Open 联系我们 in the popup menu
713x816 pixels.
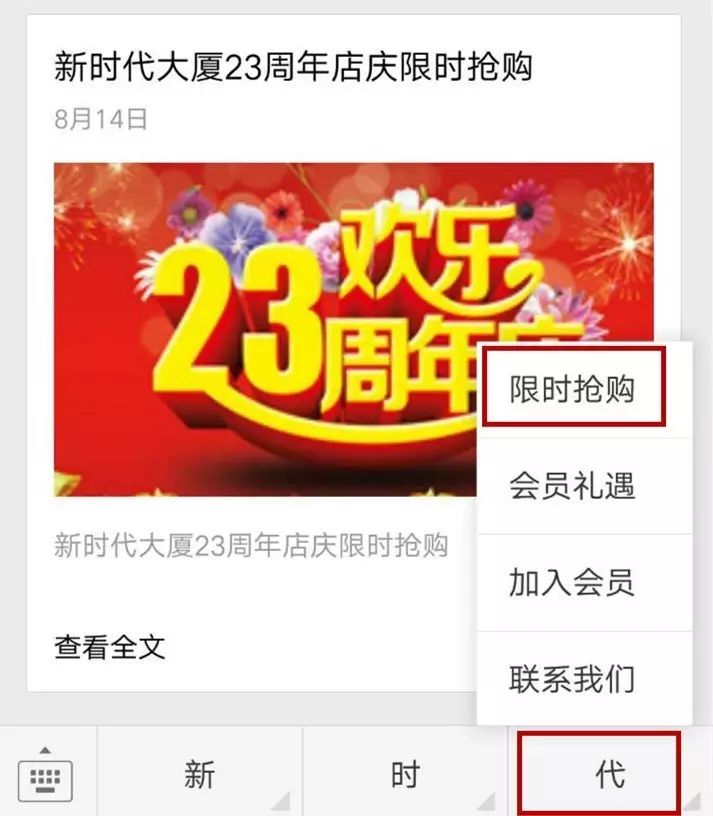point(572,679)
